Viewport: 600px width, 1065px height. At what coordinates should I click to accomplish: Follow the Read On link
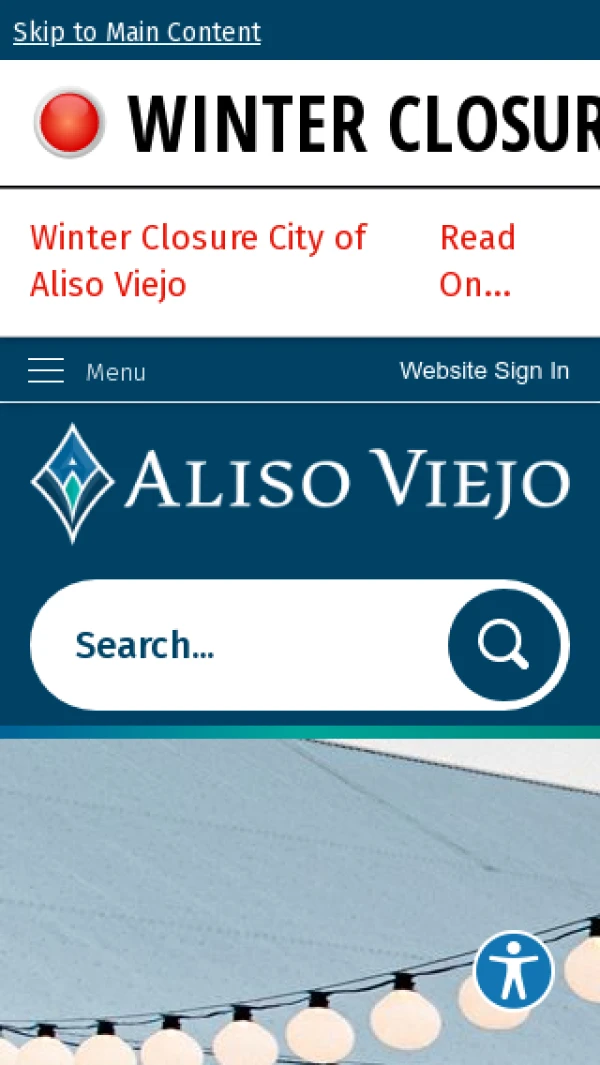pyautogui.click(x=477, y=261)
